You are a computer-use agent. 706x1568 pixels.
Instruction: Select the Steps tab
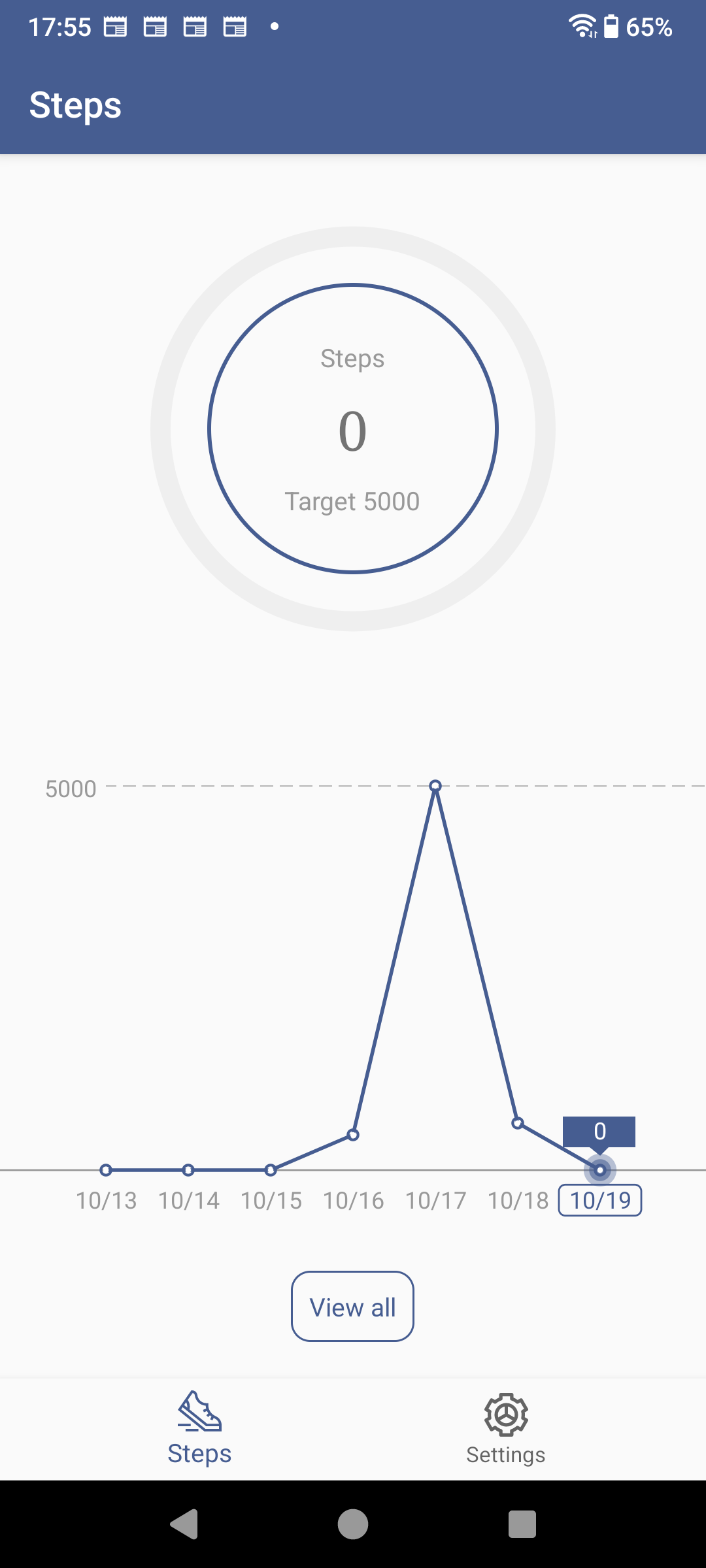(199, 1429)
